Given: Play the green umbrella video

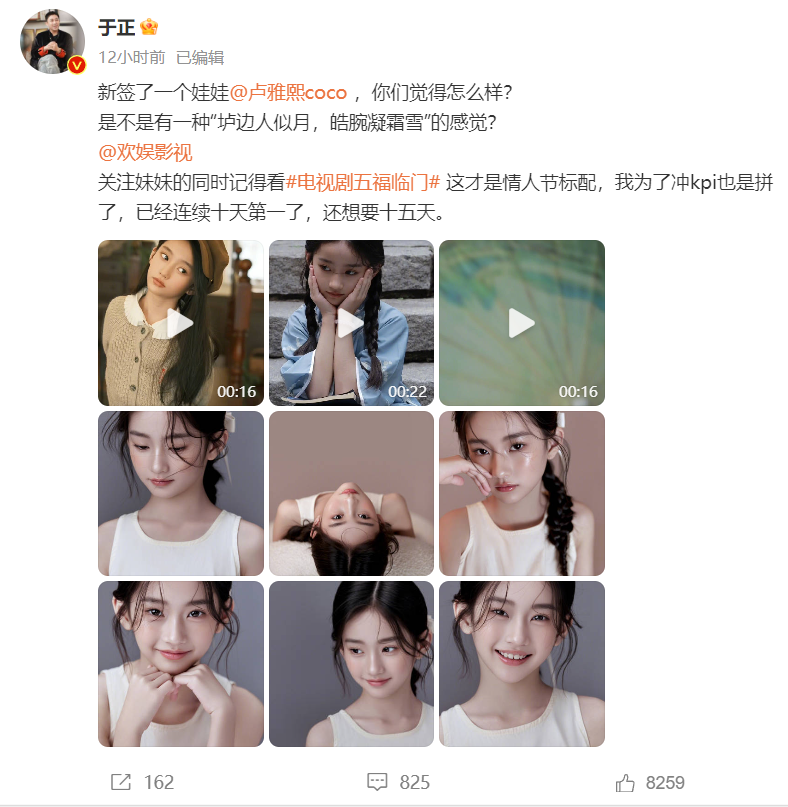Looking at the screenshot, I should [522, 322].
